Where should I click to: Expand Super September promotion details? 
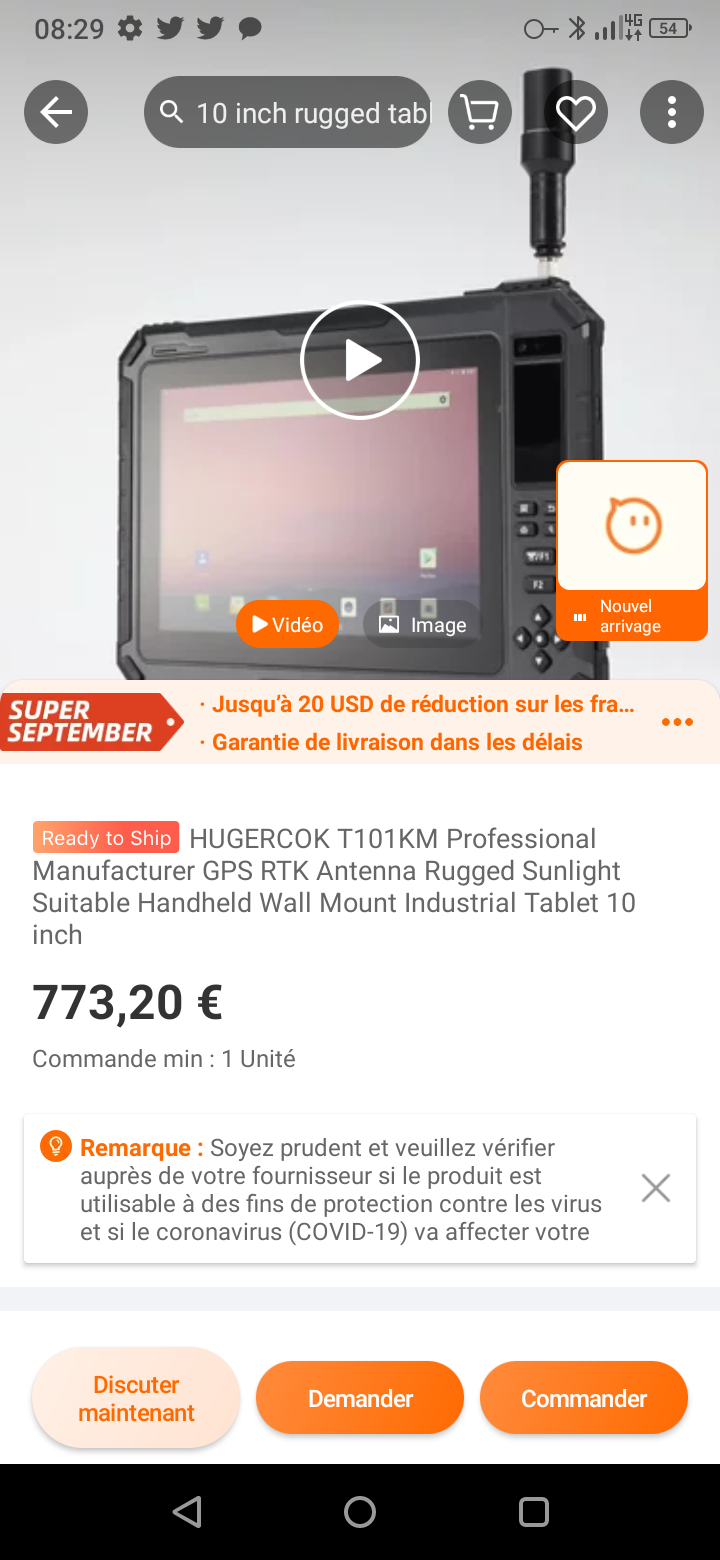677,722
